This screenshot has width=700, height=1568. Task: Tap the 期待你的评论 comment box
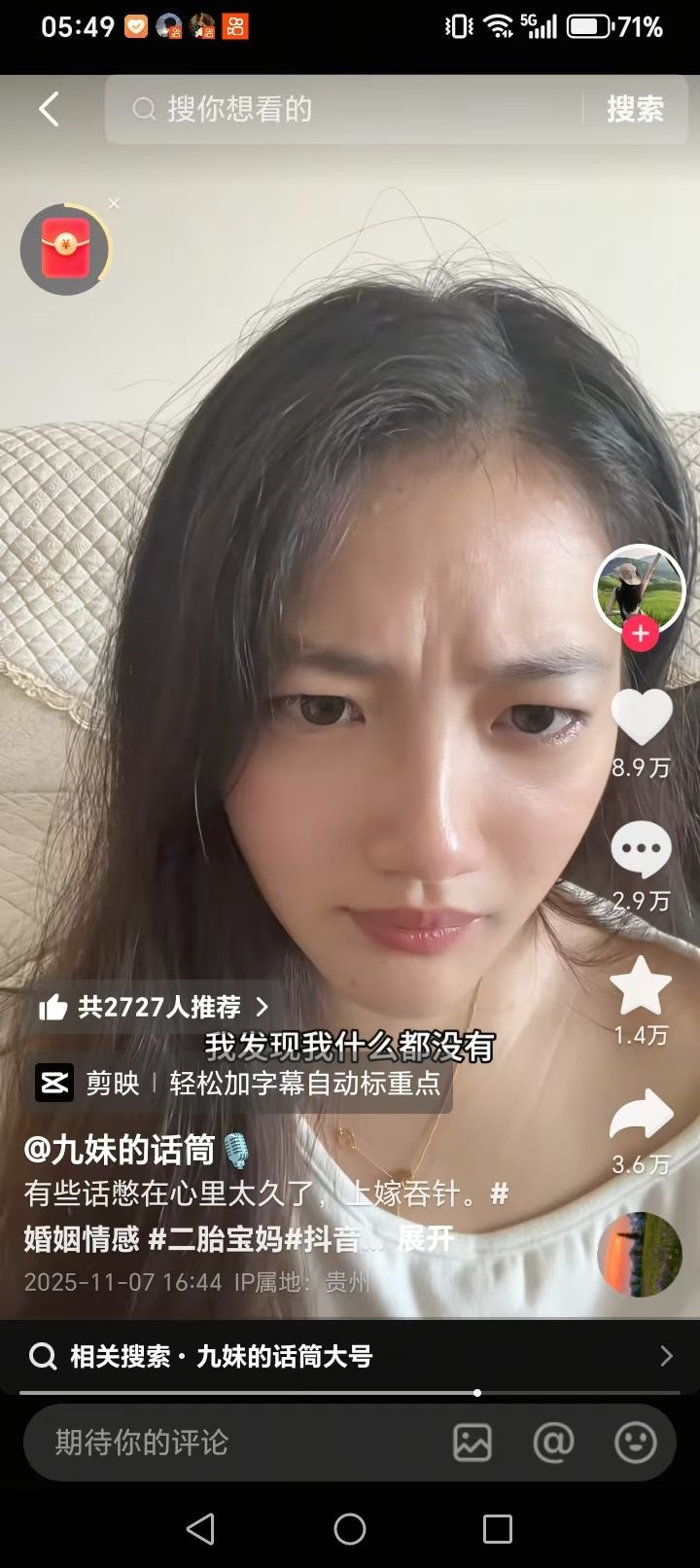pyautogui.click(x=233, y=1443)
